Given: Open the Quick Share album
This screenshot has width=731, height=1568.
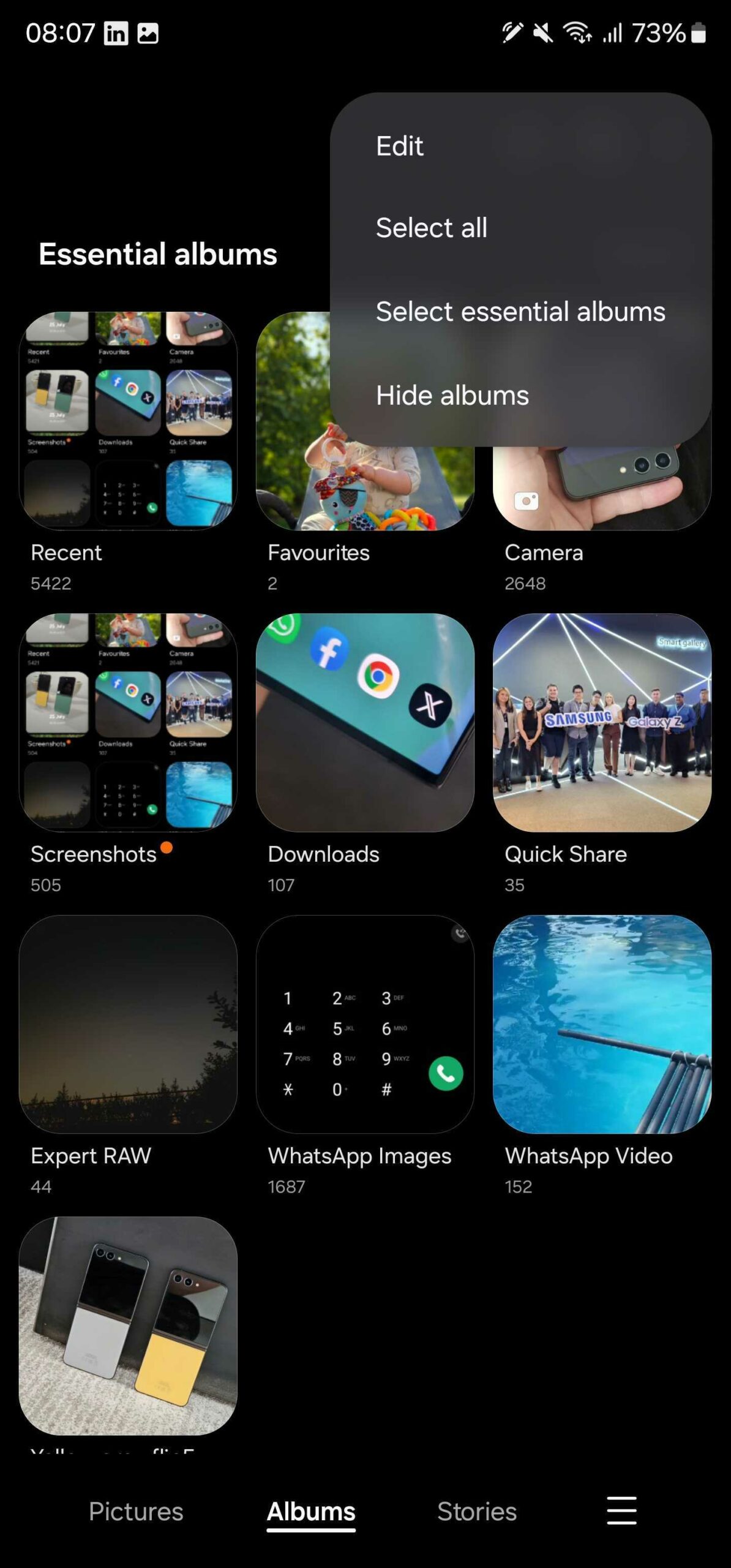Looking at the screenshot, I should [x=601, y=723].
